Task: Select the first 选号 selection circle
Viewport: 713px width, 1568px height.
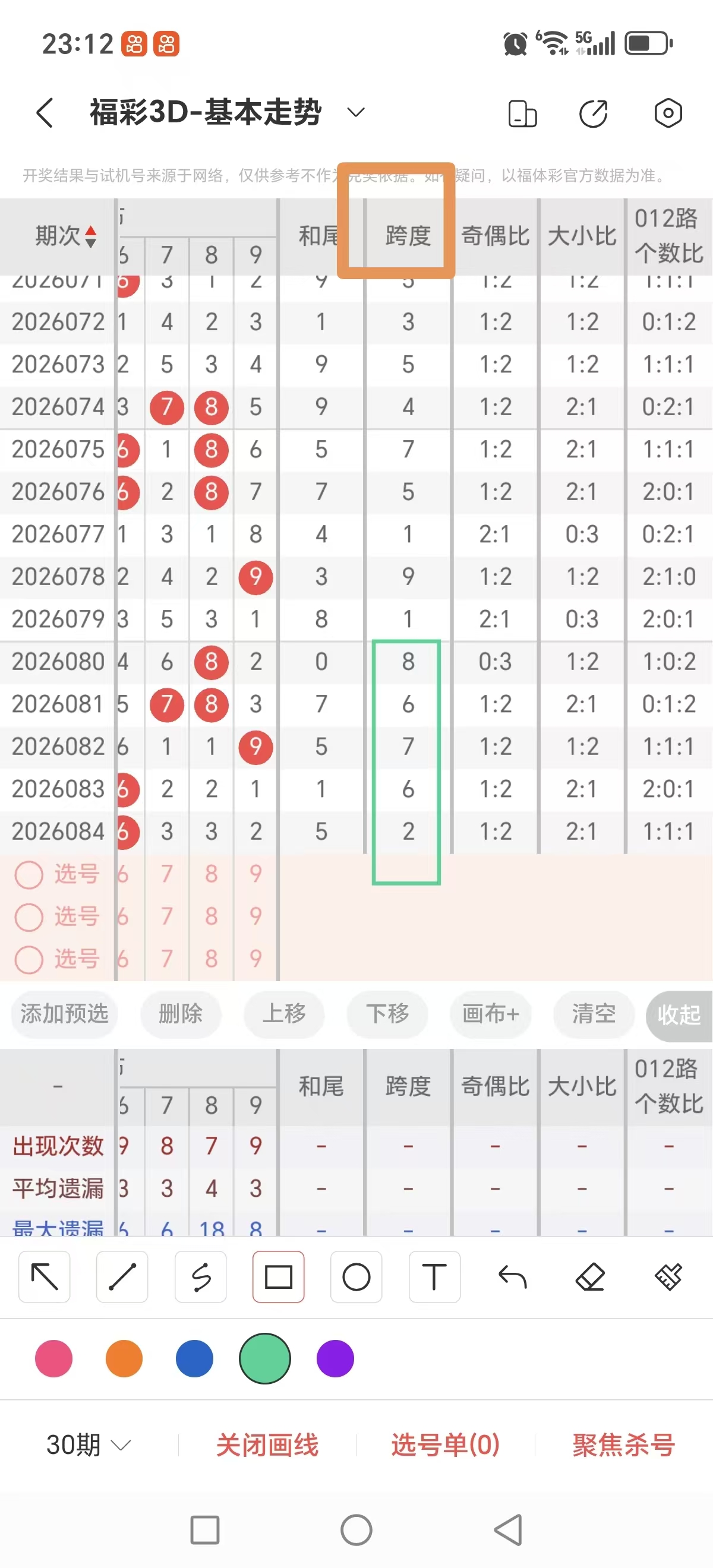Action: 29,874
